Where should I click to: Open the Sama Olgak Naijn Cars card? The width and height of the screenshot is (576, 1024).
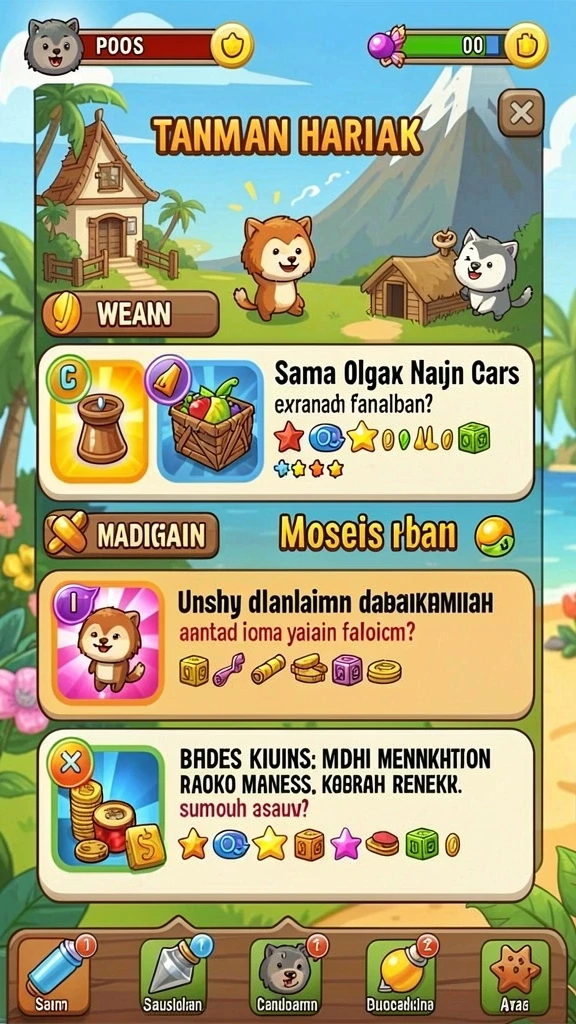pyautogui.click(x=285, y=423)
